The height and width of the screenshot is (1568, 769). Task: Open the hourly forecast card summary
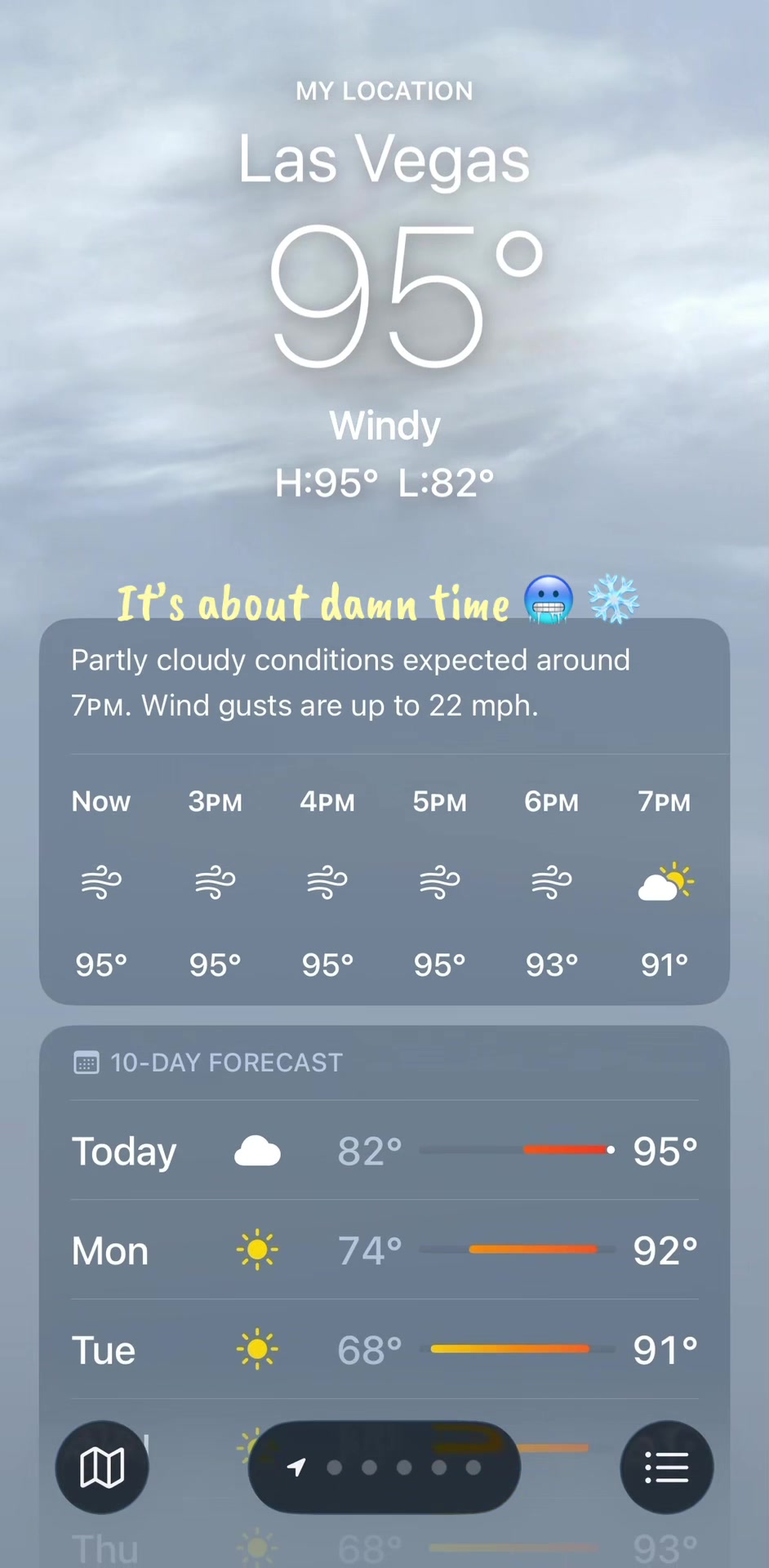tap(350, 683)
